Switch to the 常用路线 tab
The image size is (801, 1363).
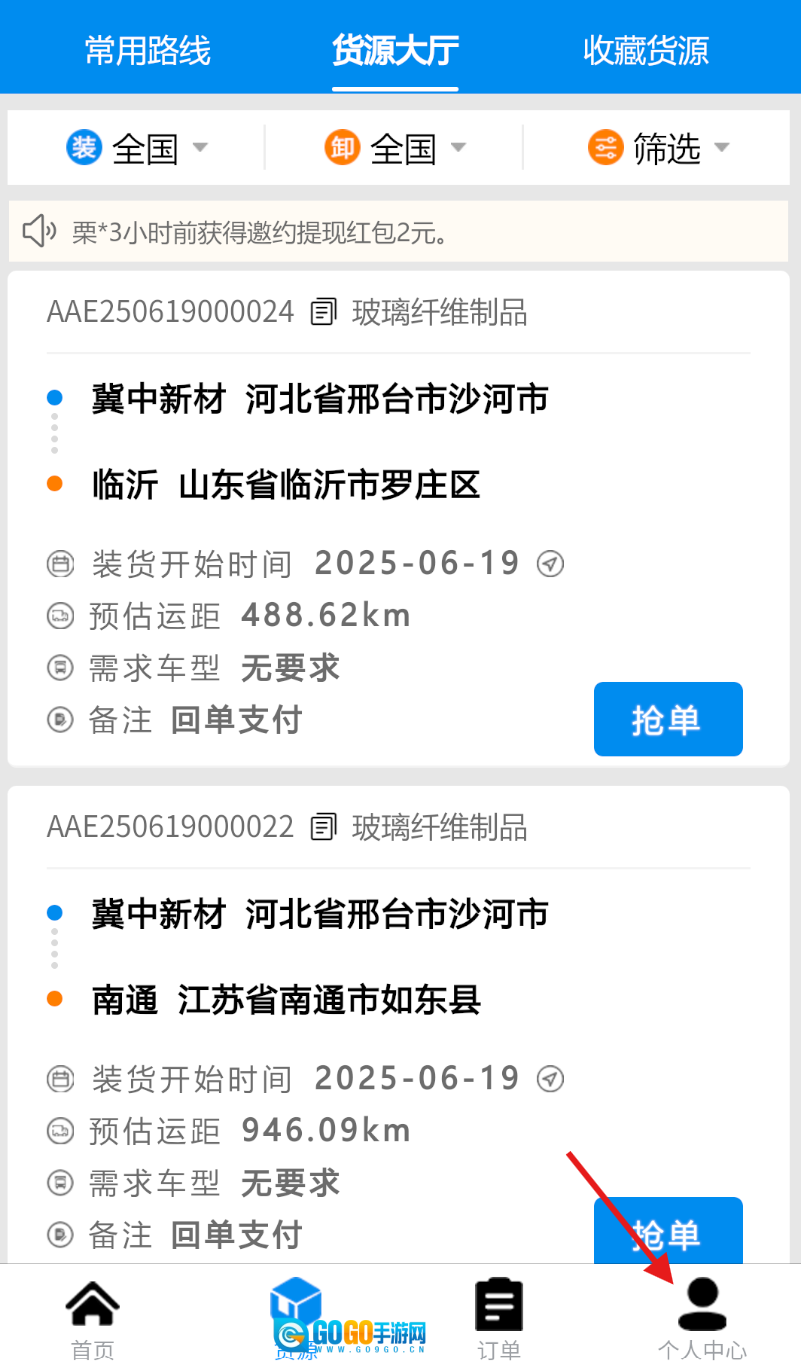coord(148,50)
